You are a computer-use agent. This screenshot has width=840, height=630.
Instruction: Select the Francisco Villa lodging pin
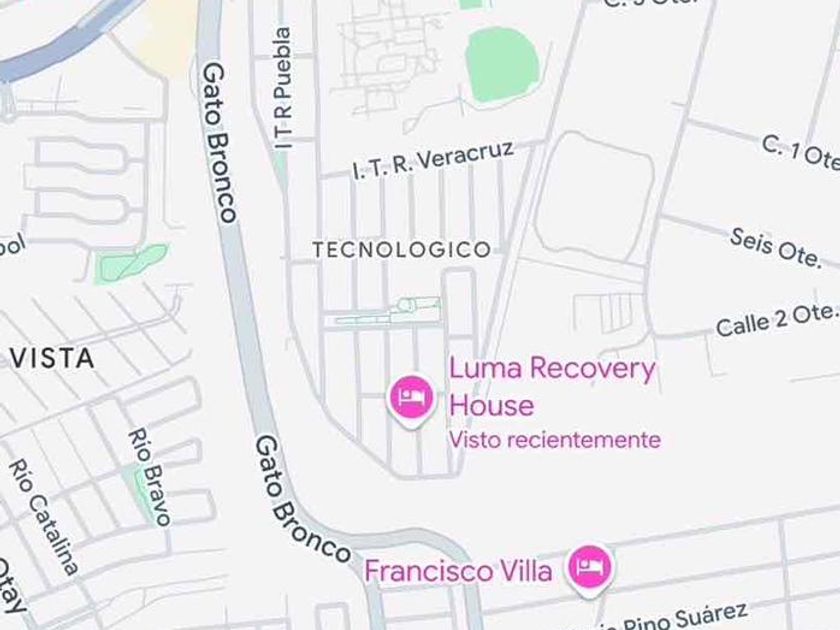tap(590, 567)
